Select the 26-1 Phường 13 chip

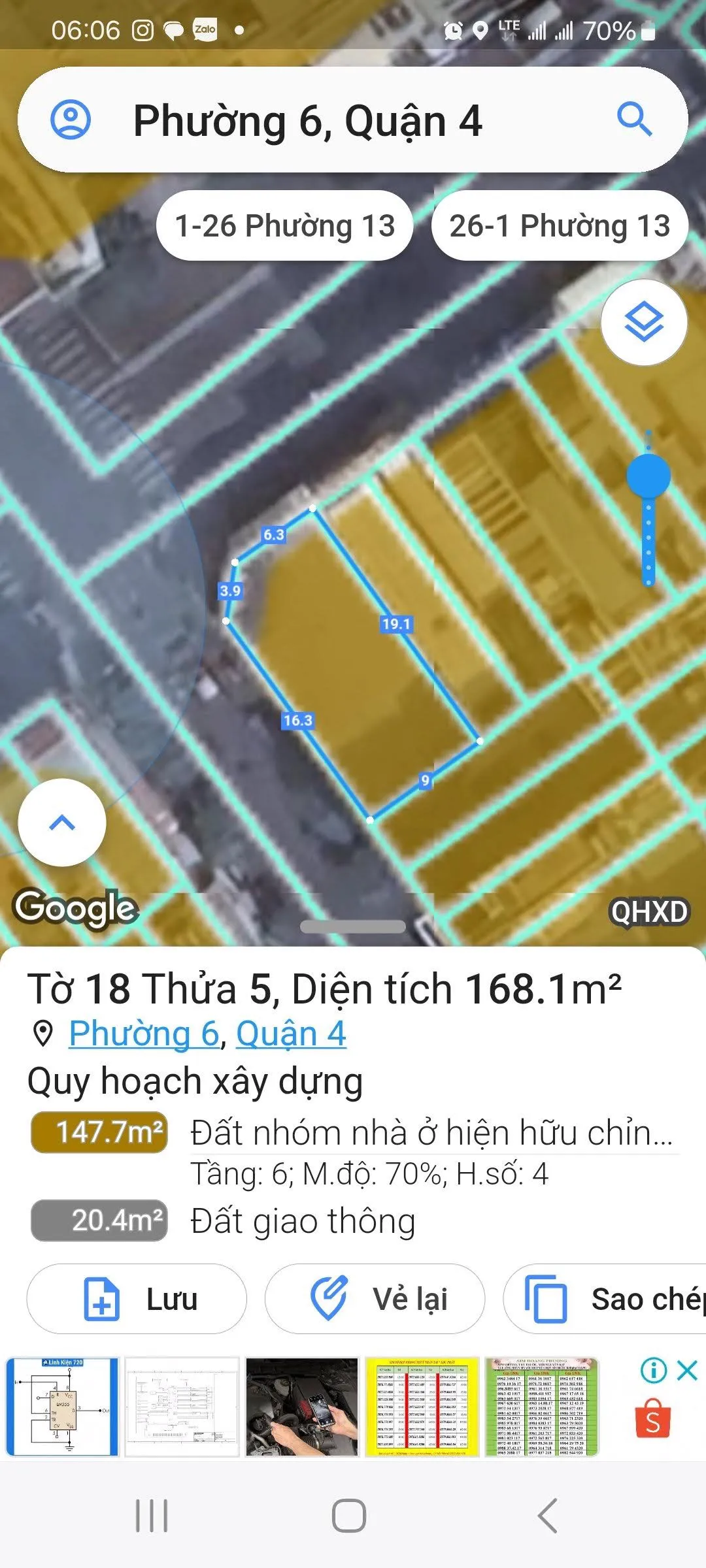pyautogui.click(x=560, y=225)
